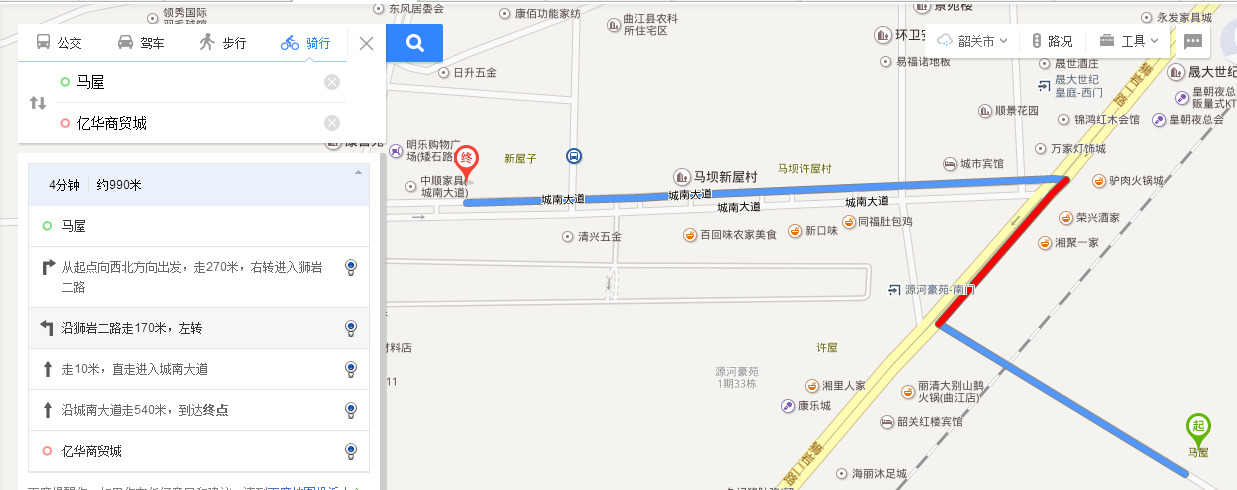Viewport: 1237px width, 490px height.
Task: Switch to 步行 walking directions
Action: [x=222, y=43]
